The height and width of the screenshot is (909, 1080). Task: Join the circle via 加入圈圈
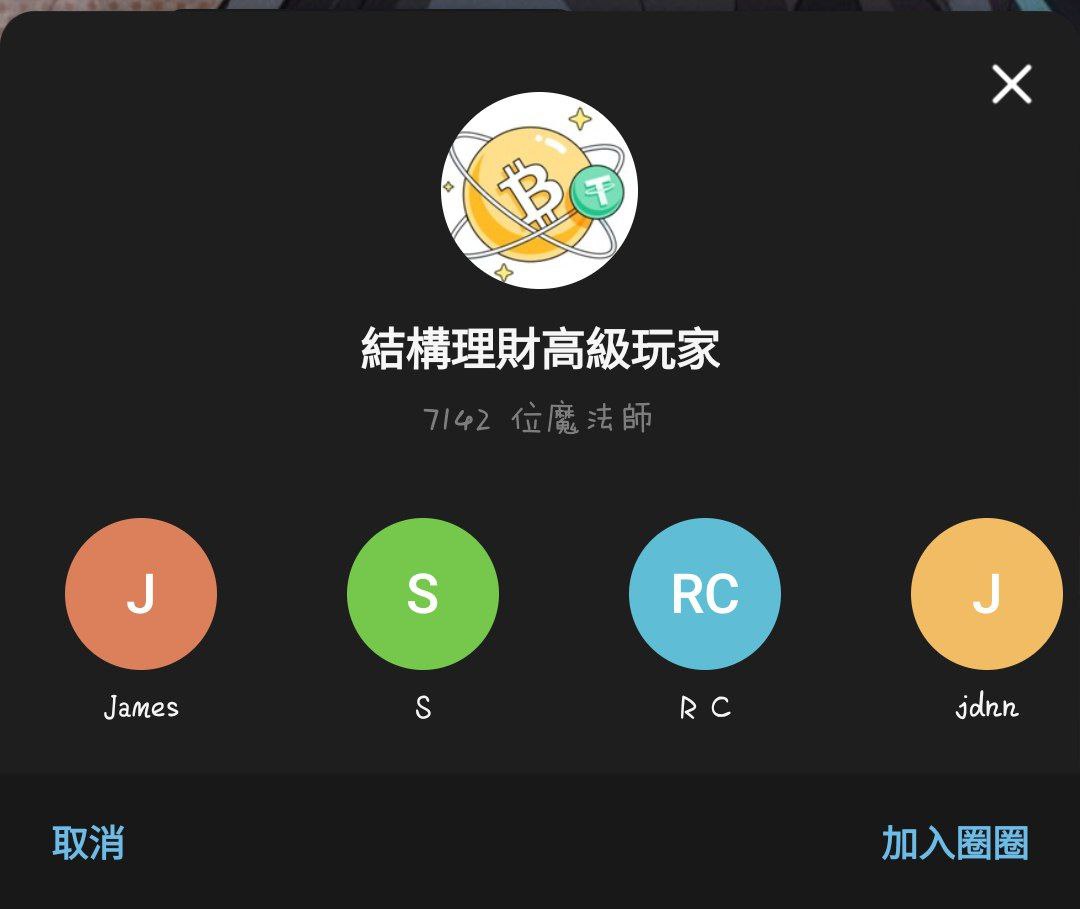pos(954,843)
